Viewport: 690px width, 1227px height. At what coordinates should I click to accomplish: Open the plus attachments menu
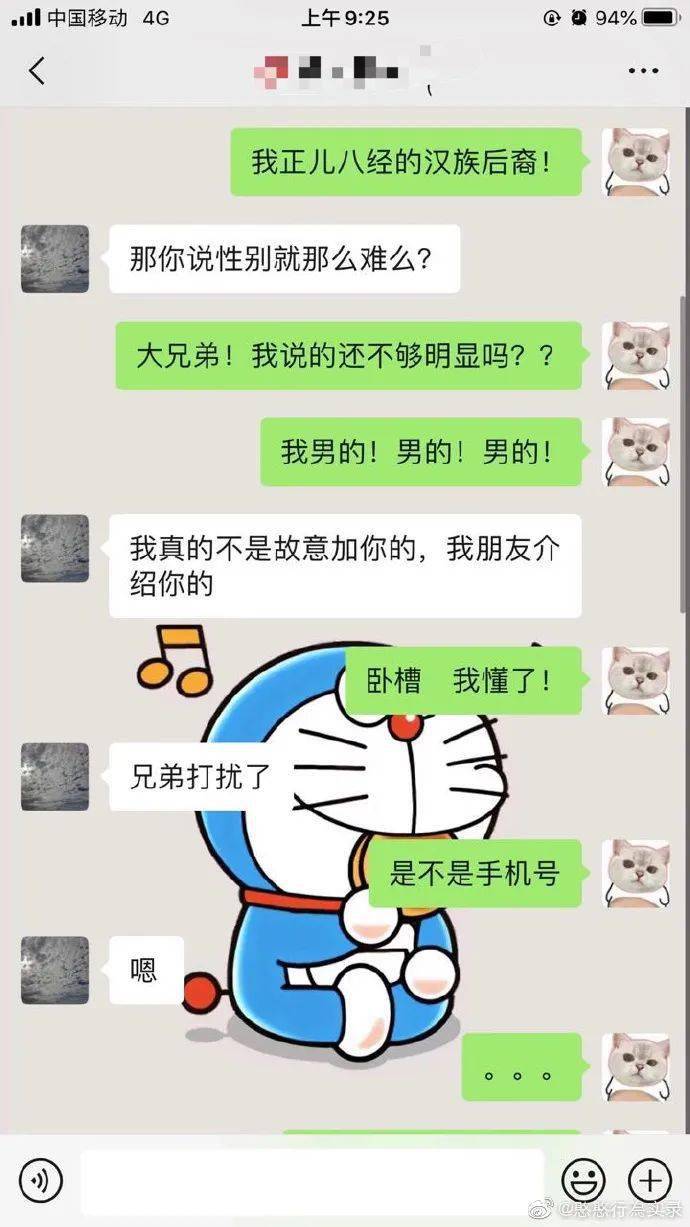coord(649,1181)
